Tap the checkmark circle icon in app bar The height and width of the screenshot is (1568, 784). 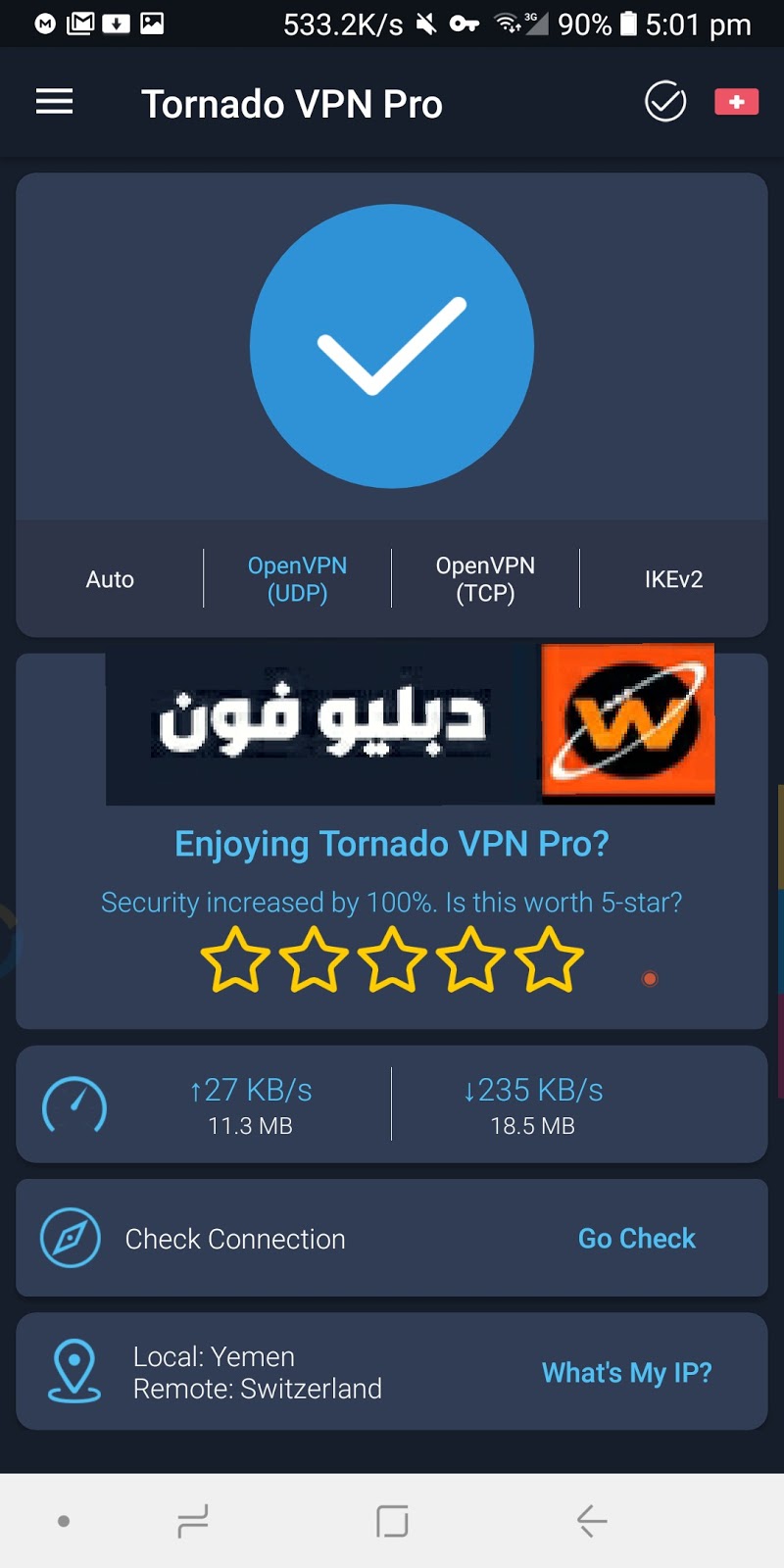coord(665,102)
